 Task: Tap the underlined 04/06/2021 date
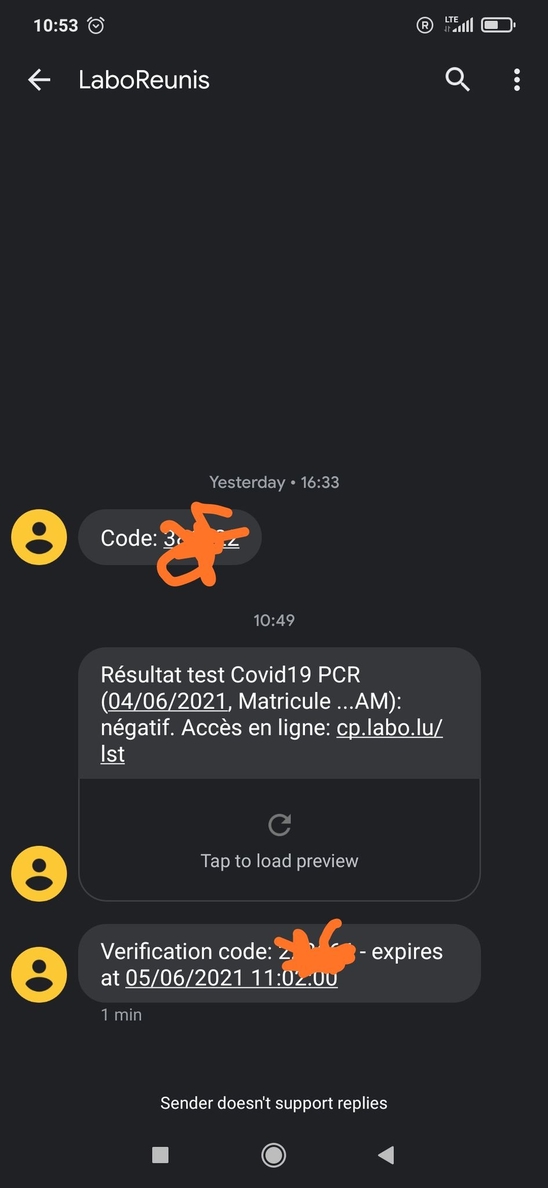pyautogui.click(x=167, y=701)
